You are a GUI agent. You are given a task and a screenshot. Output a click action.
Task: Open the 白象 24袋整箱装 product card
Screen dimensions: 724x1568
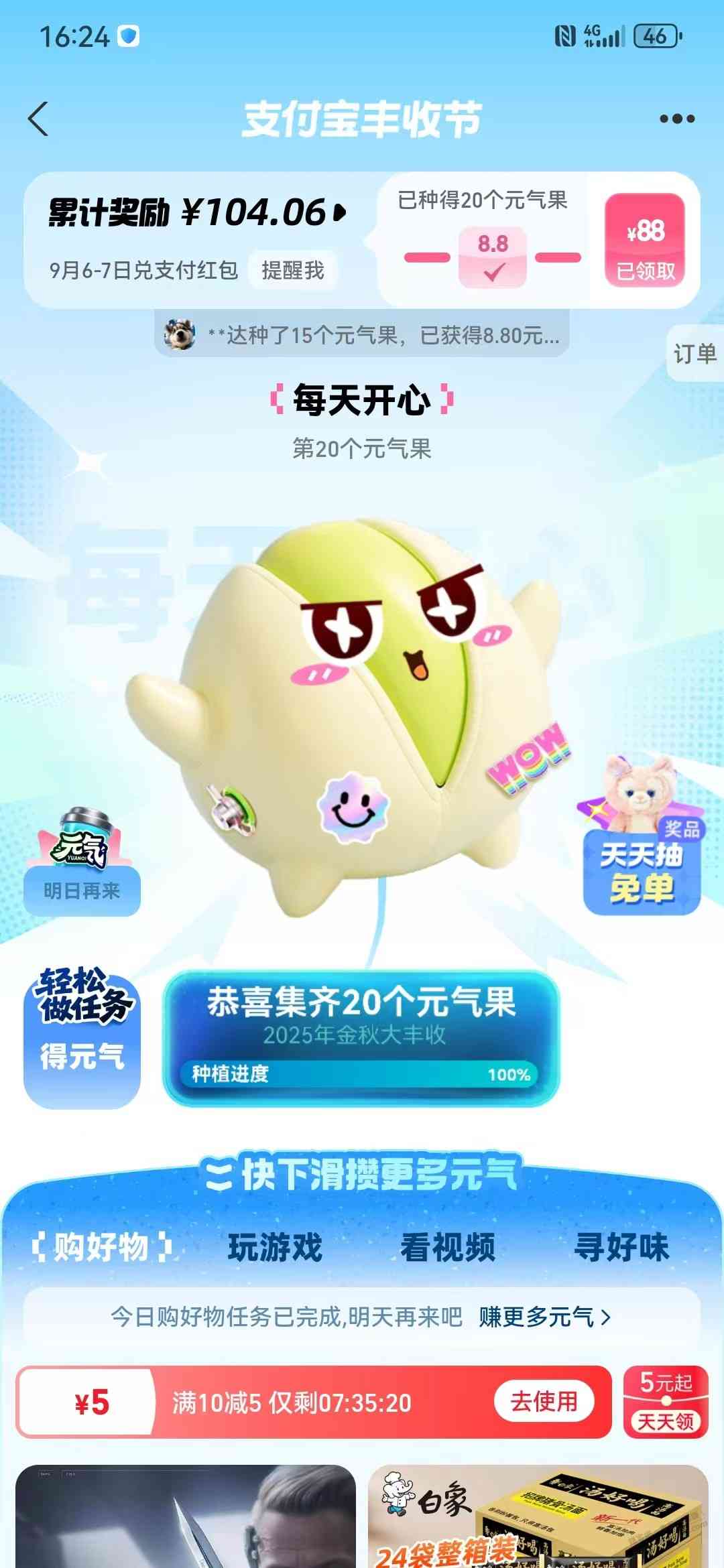click(x=538, y=1518)
